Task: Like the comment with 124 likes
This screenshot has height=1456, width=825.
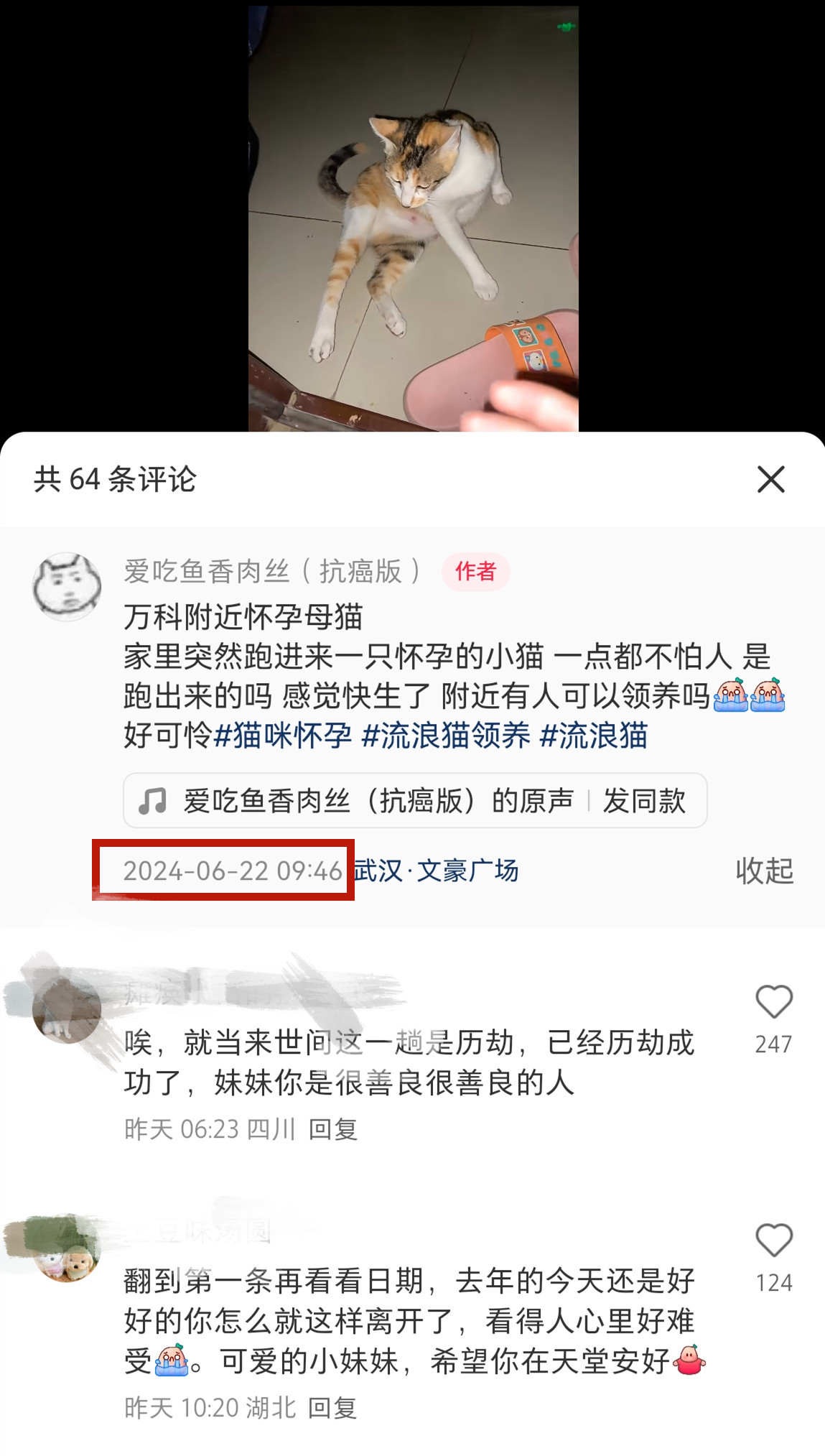Action: click(x=773, y=1241)
